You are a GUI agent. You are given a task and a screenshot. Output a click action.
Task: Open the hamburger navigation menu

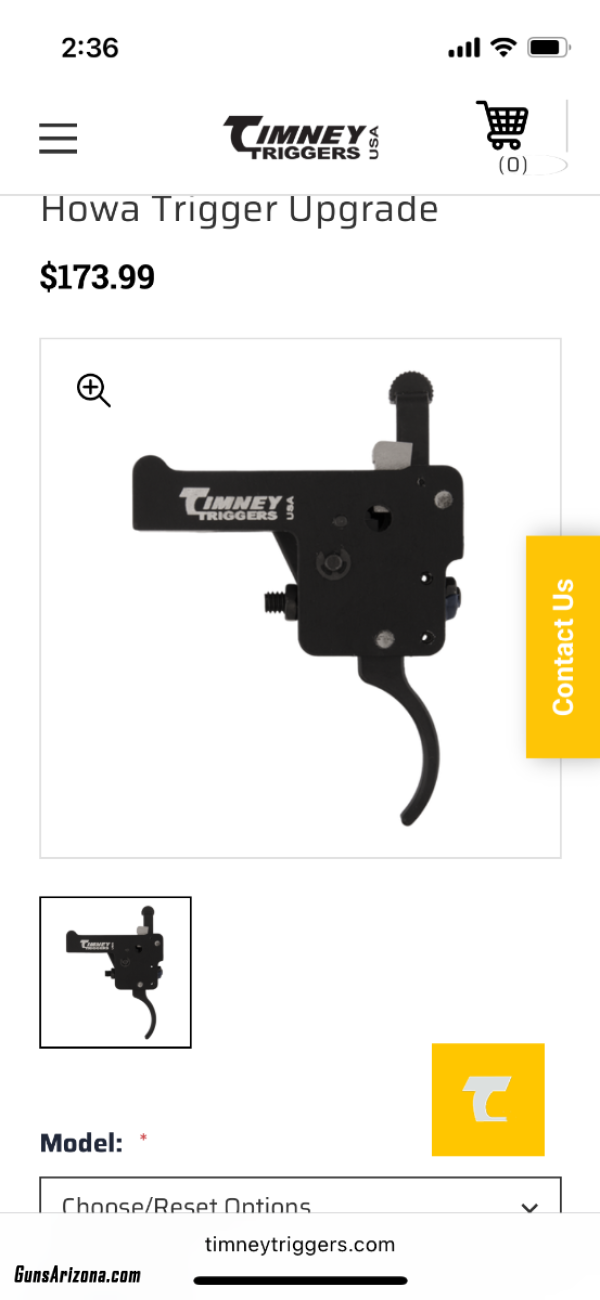(x=58, y=138)
